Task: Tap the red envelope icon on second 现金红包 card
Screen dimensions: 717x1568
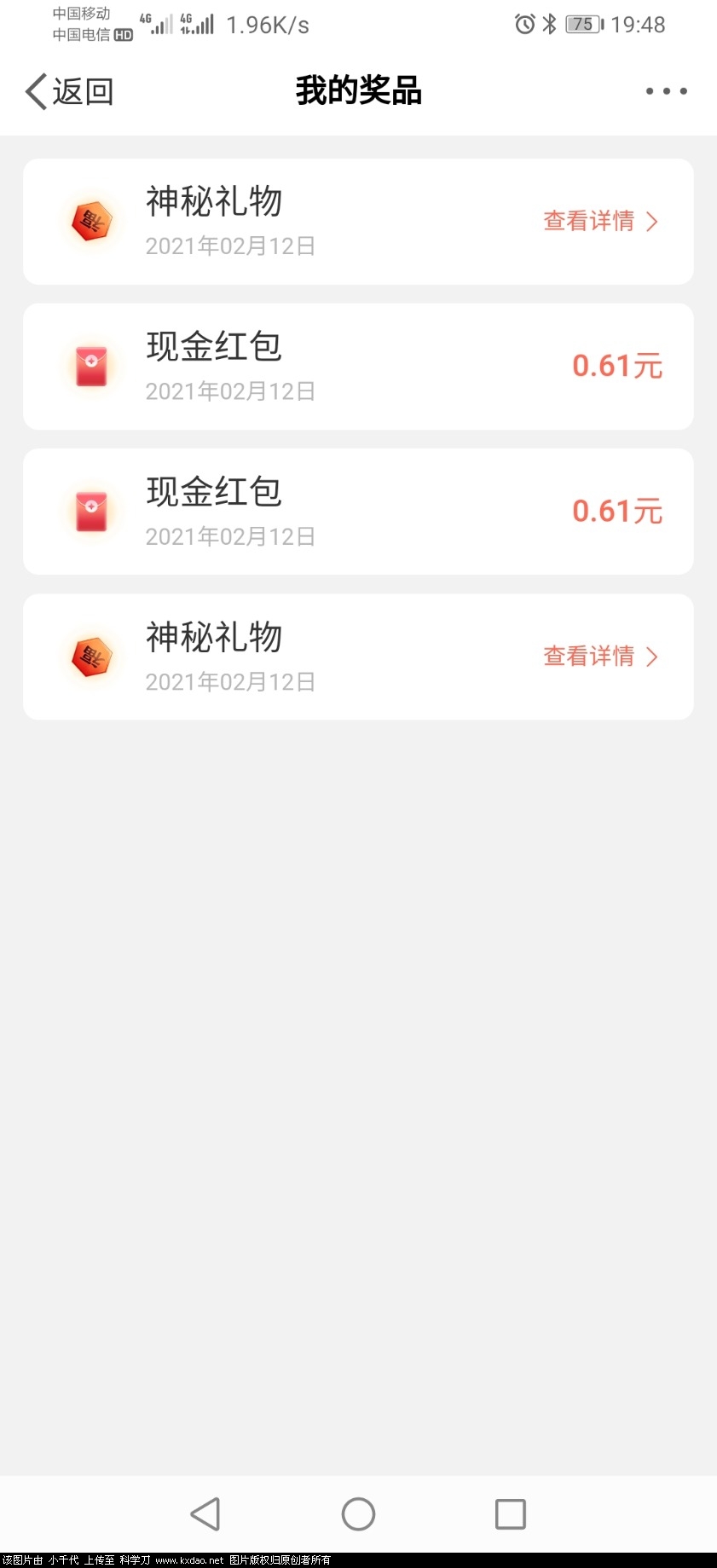Action: pos(90,511)
